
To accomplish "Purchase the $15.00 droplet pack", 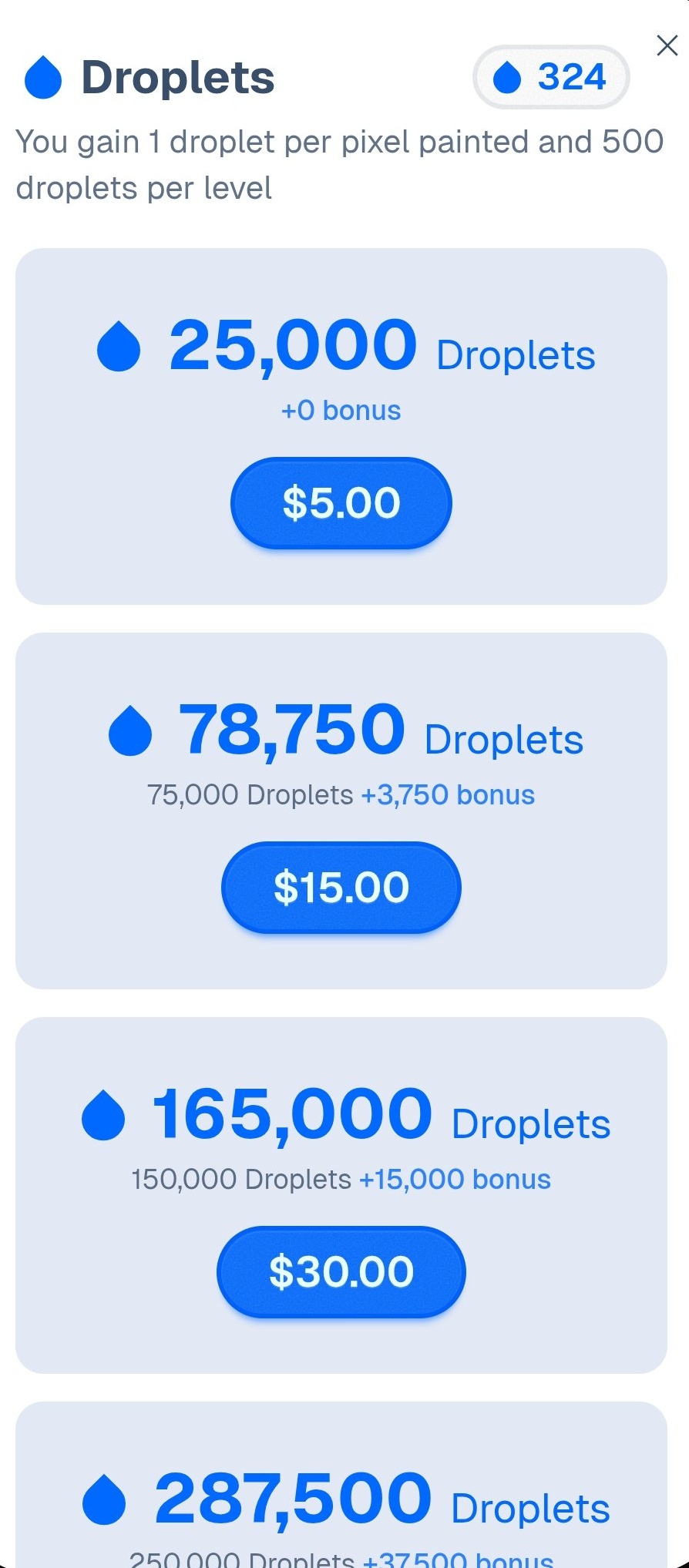I will click(341, 887).
